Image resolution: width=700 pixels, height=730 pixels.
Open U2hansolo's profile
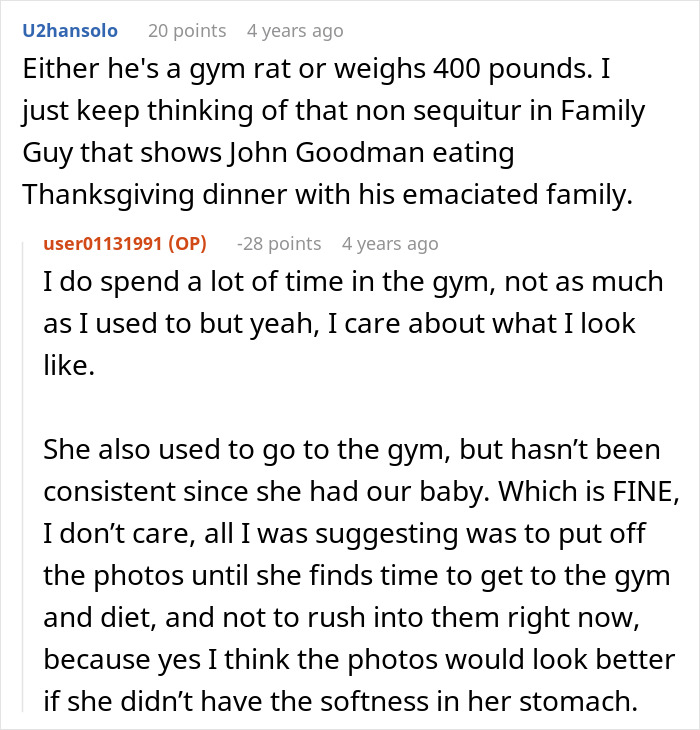point(69,31)
